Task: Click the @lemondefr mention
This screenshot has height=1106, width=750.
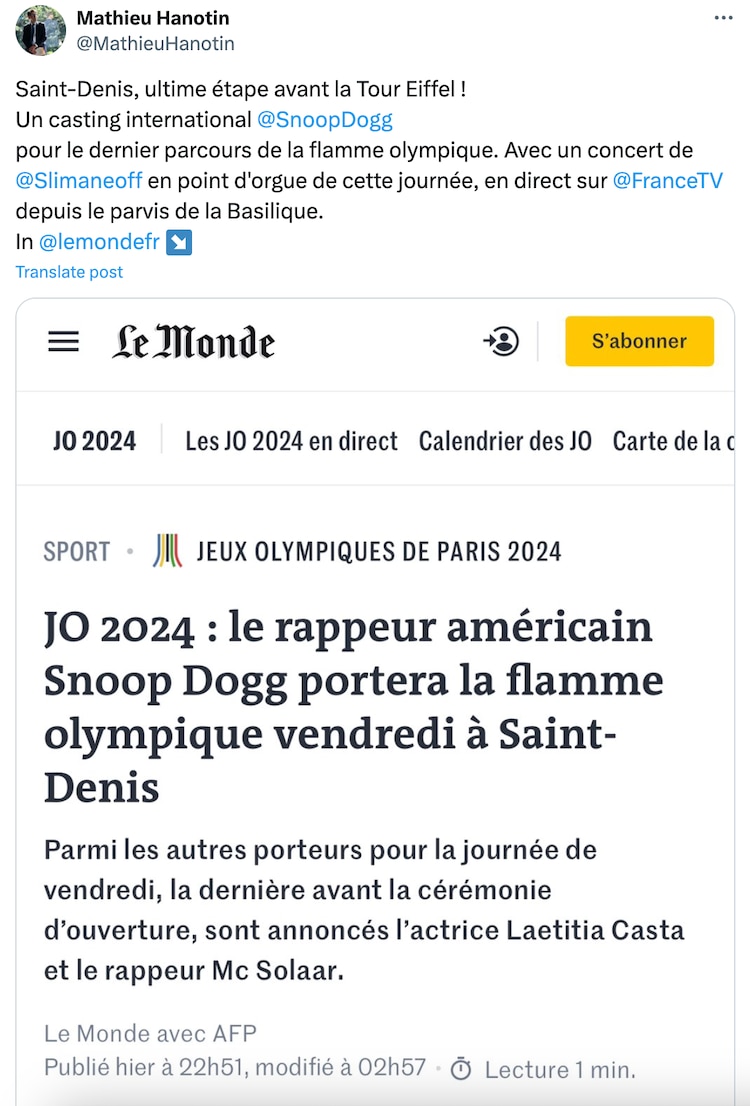Action: click(100, 241)
